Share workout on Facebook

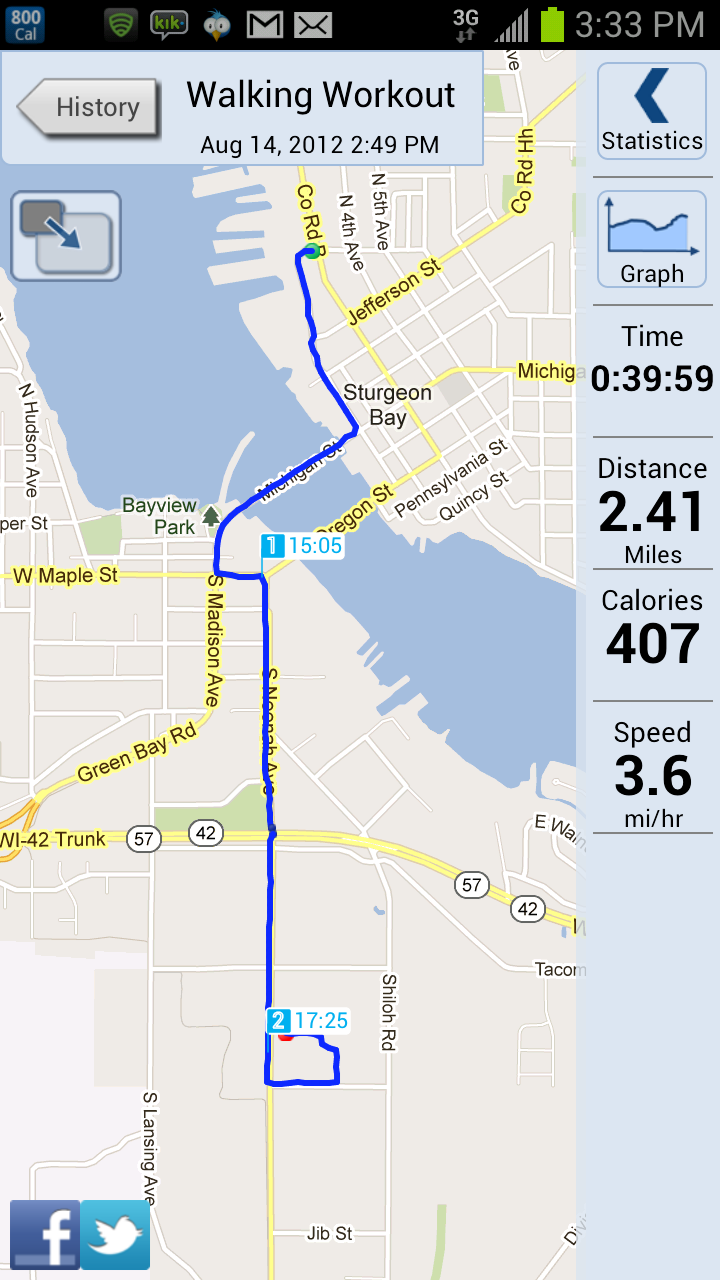coord(45,1235)
